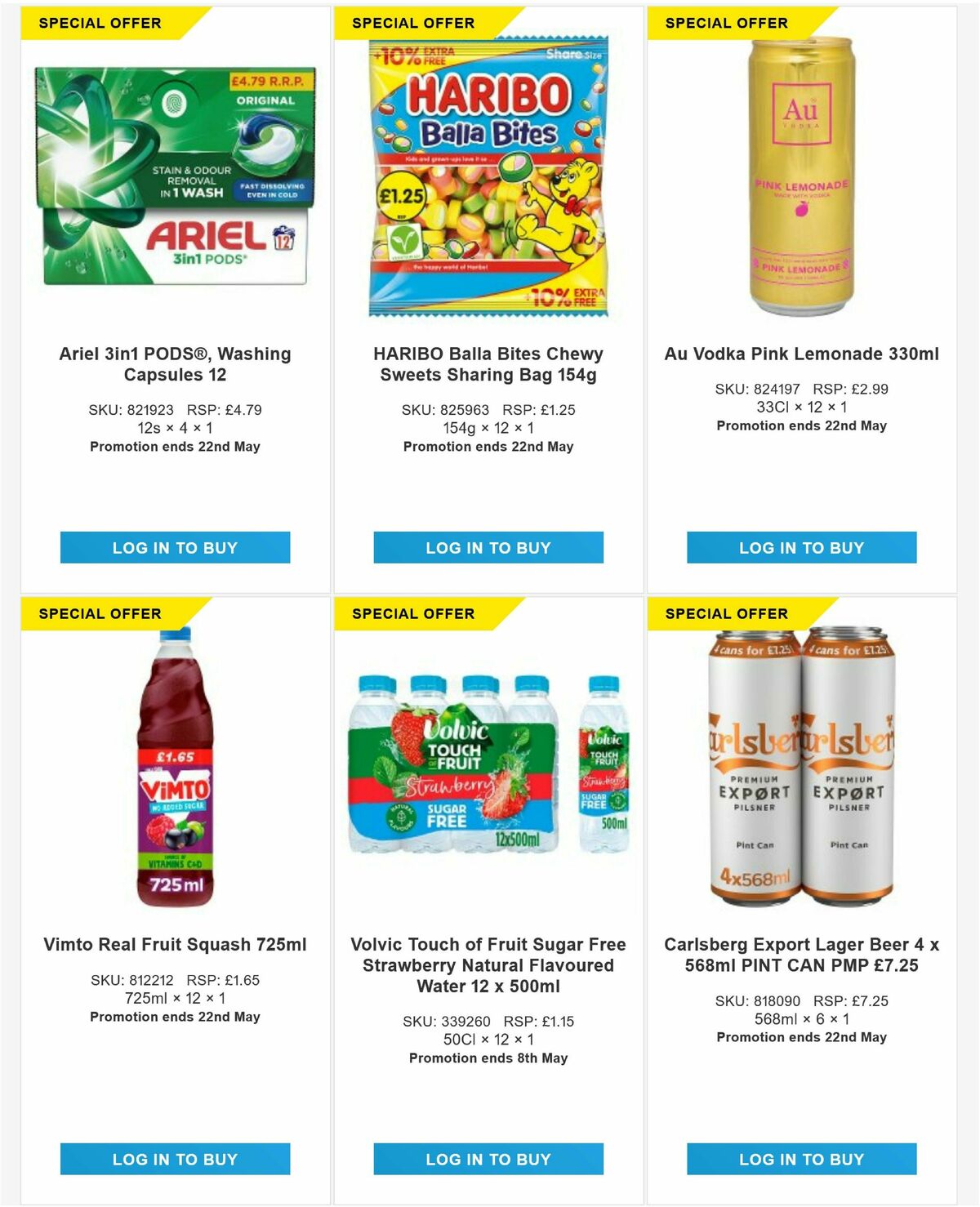Click LOG IN TO BUY under HARIBO Balla Bites
The height and width of the screenshot is (1207, 980).
pos(488,548)
